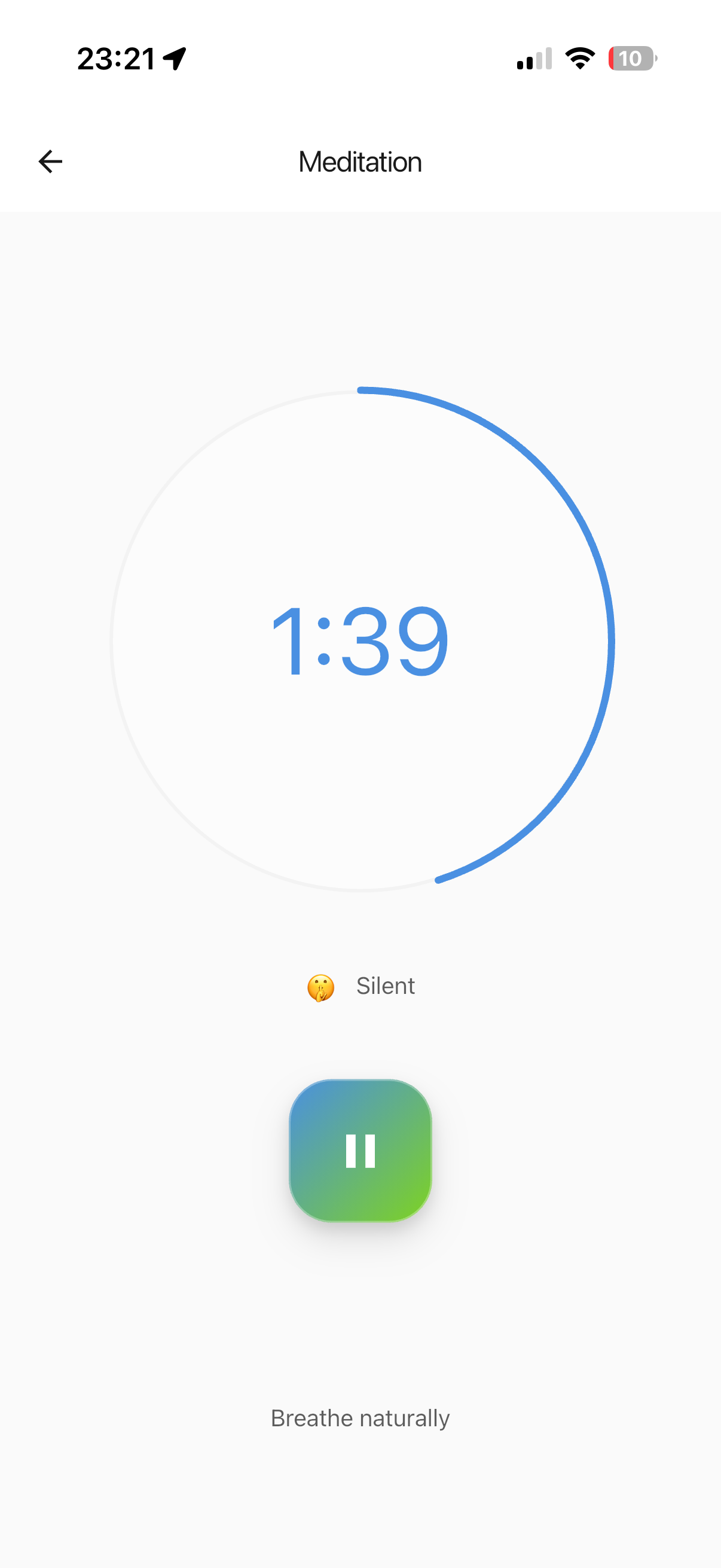Tap the time 23:21 in status bar
Image resolution: width=721 pixels, height=1568 pixels.
(114, 57)
